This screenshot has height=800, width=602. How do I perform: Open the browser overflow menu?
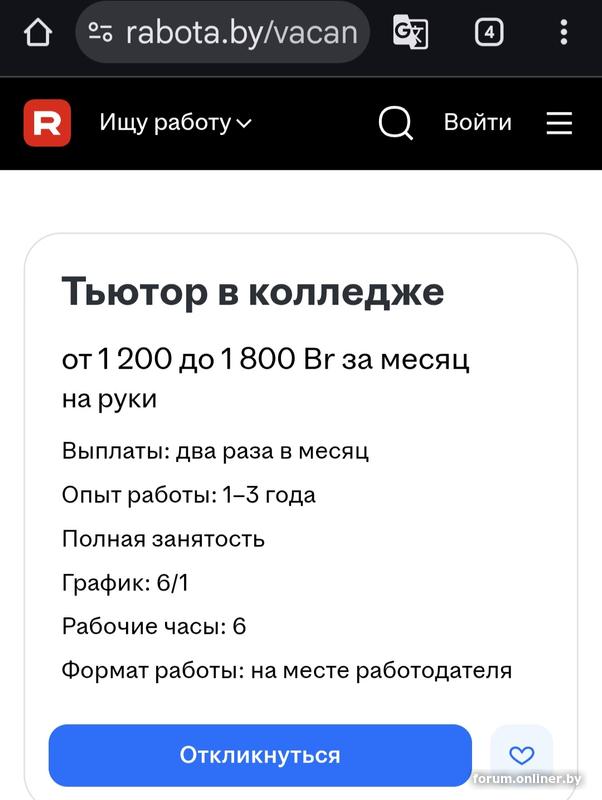coord(564,33)
